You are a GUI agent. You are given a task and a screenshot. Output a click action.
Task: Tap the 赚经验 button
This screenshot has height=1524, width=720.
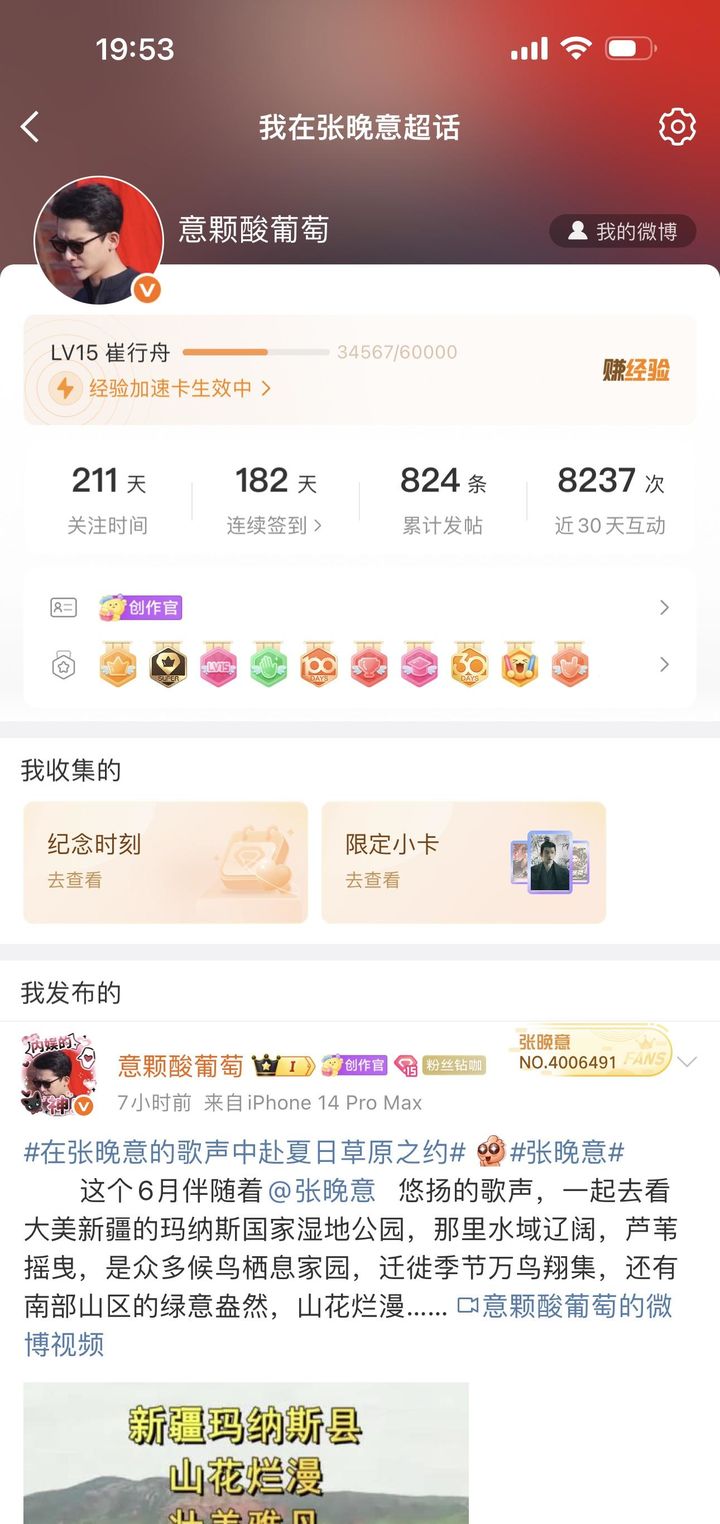pos(636,370)
